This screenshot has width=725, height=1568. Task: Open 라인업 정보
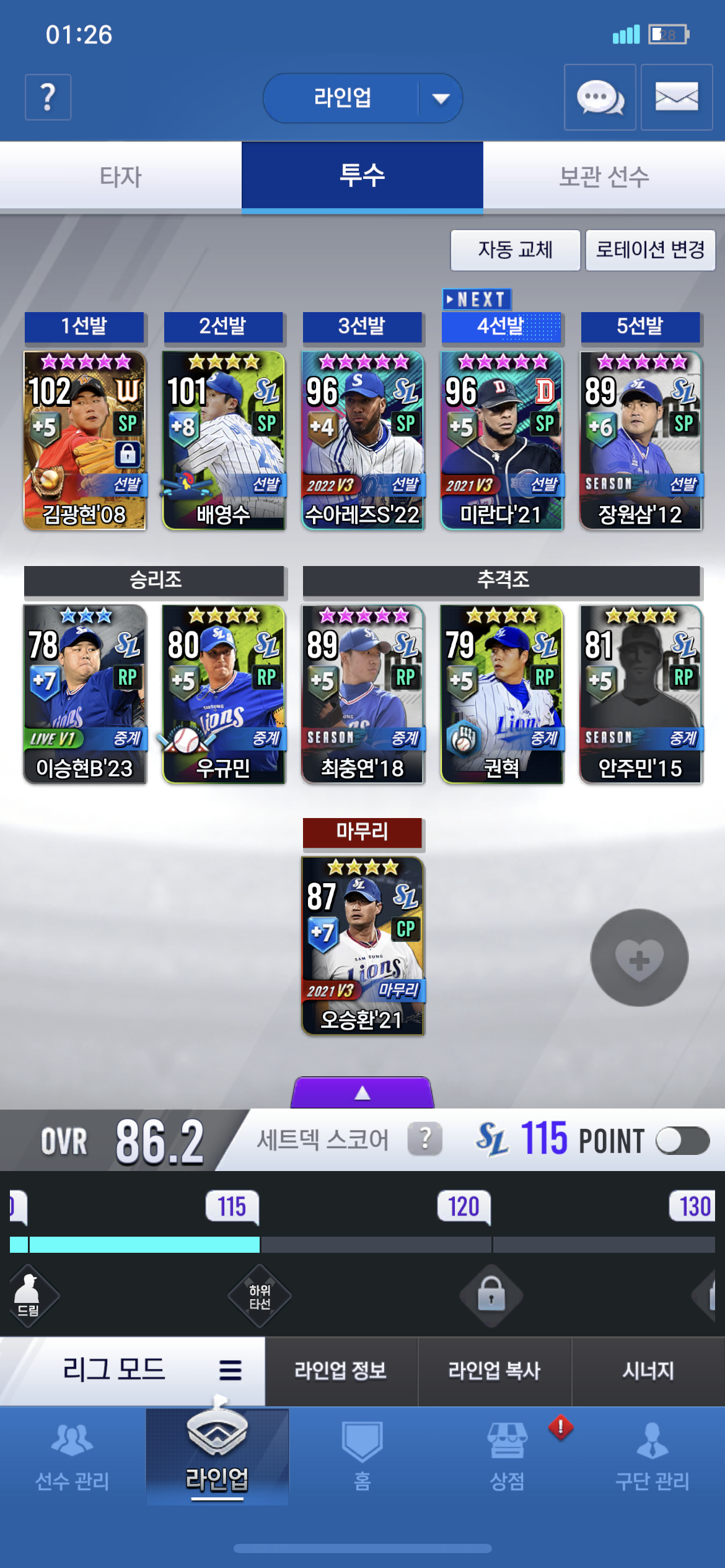[341, 1370]
